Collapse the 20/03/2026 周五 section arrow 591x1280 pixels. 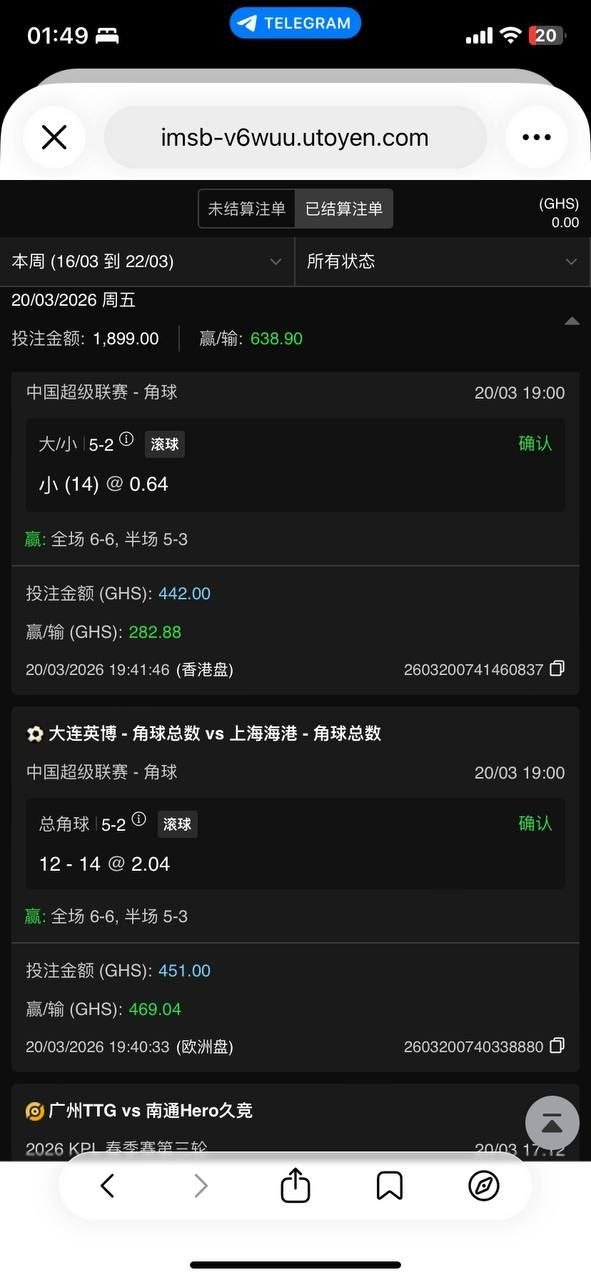[x=571, y=321]
